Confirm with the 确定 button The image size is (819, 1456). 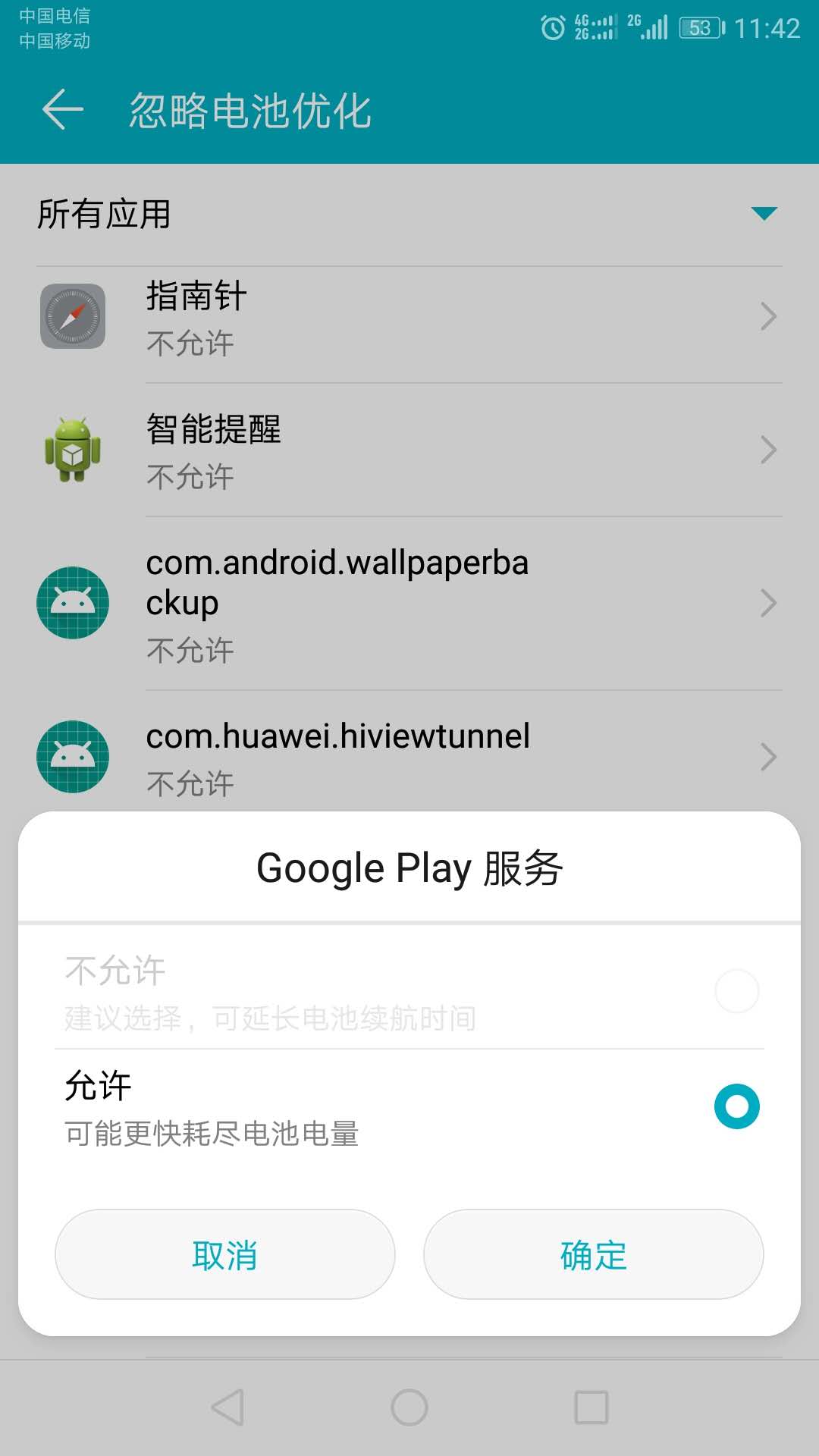click(x=594, y=1255)
